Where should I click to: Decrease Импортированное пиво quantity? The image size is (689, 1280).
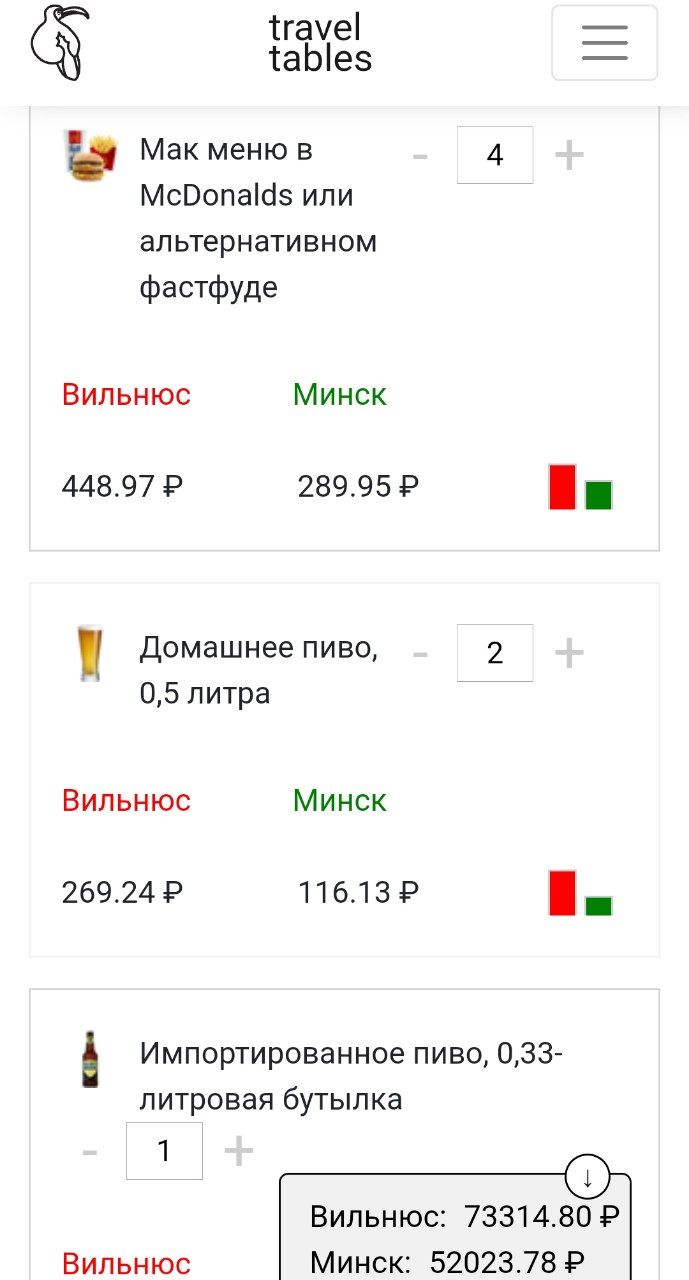click(x=90, y=1152)
